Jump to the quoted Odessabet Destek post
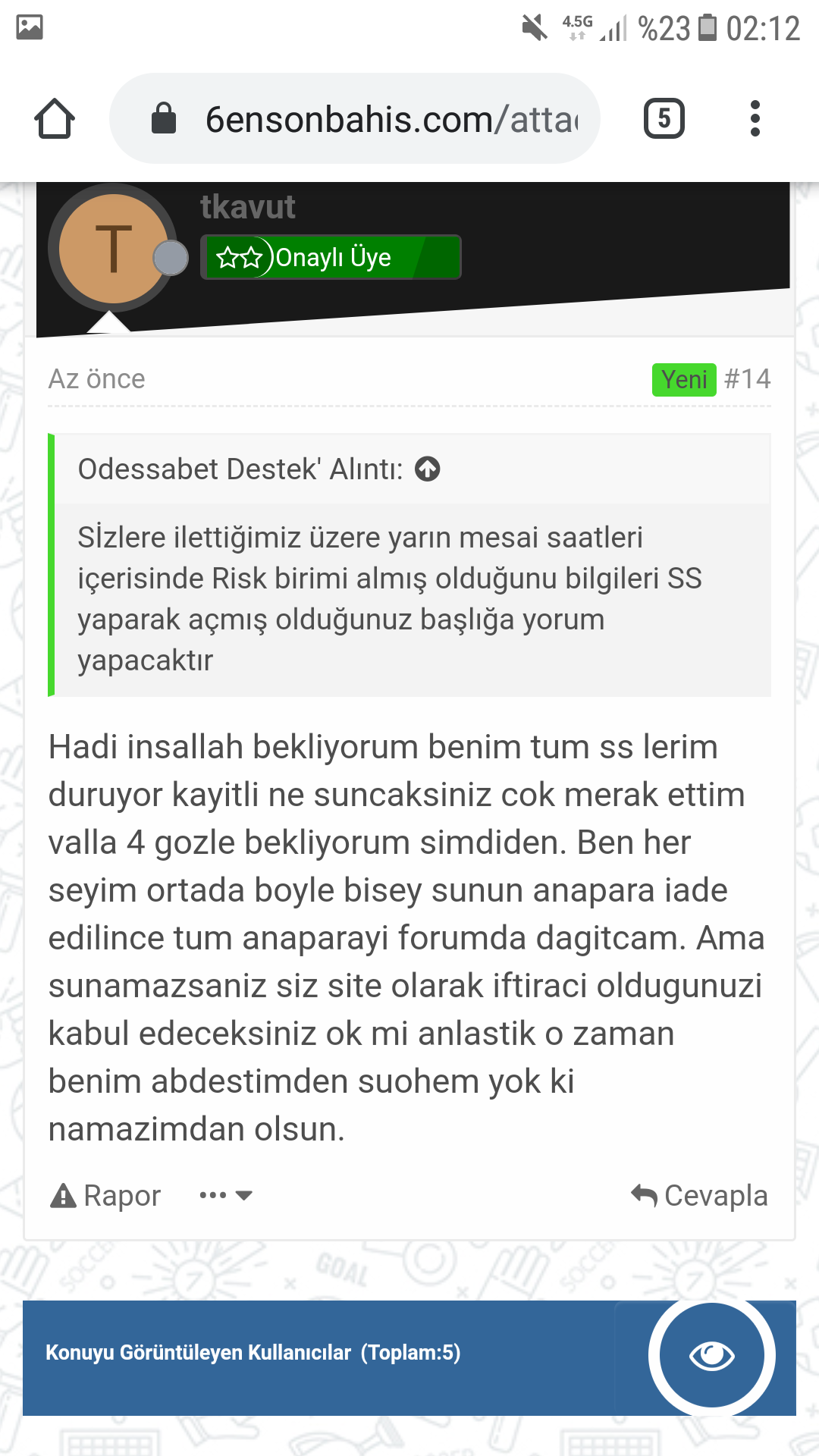819x1456 pixels. 428,469
